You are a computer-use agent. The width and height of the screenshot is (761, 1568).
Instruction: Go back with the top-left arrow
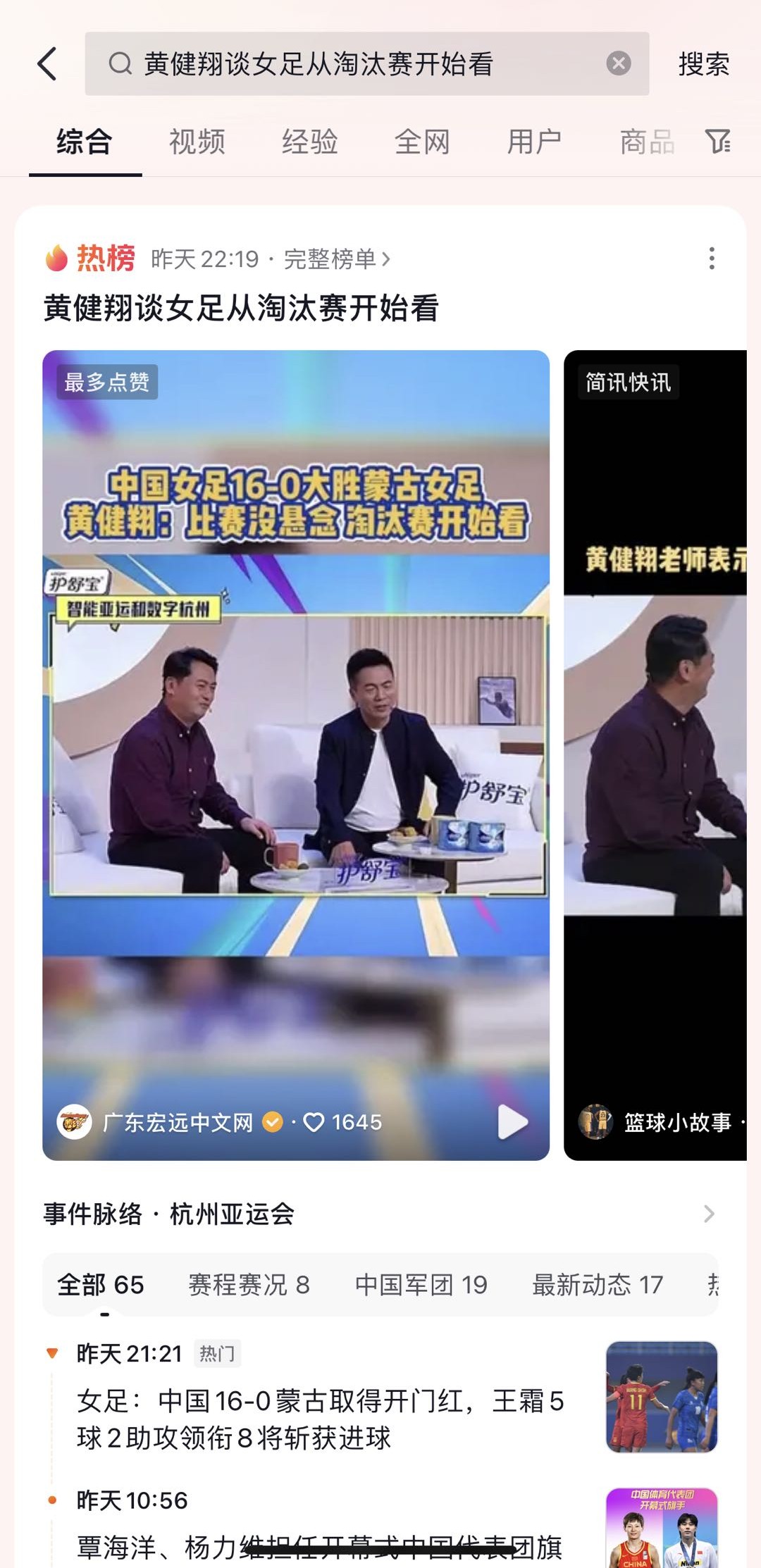pyautogui.click(x=47, y=64)
